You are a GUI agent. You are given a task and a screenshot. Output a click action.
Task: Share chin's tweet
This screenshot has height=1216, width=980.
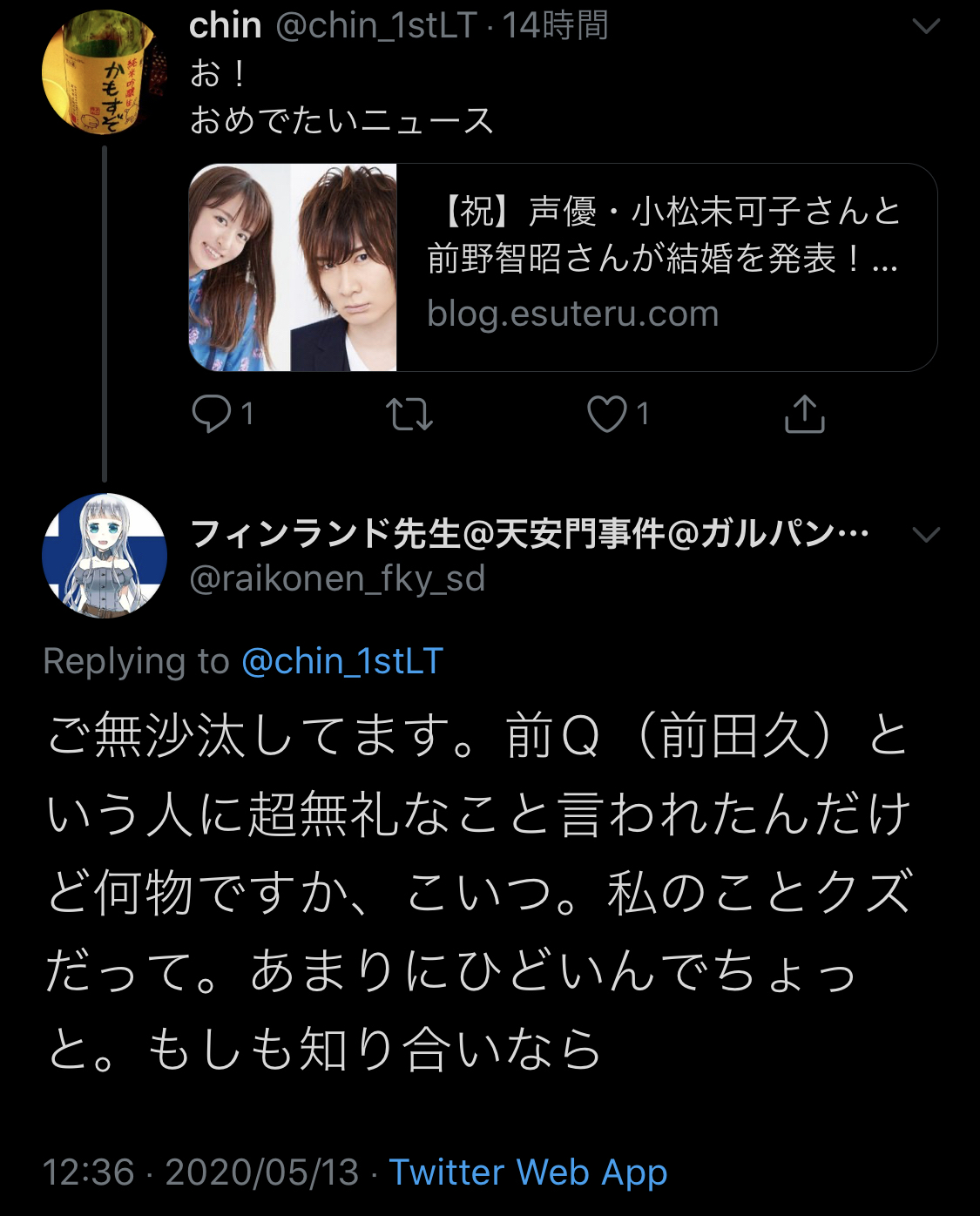click(x=804, y=414)
